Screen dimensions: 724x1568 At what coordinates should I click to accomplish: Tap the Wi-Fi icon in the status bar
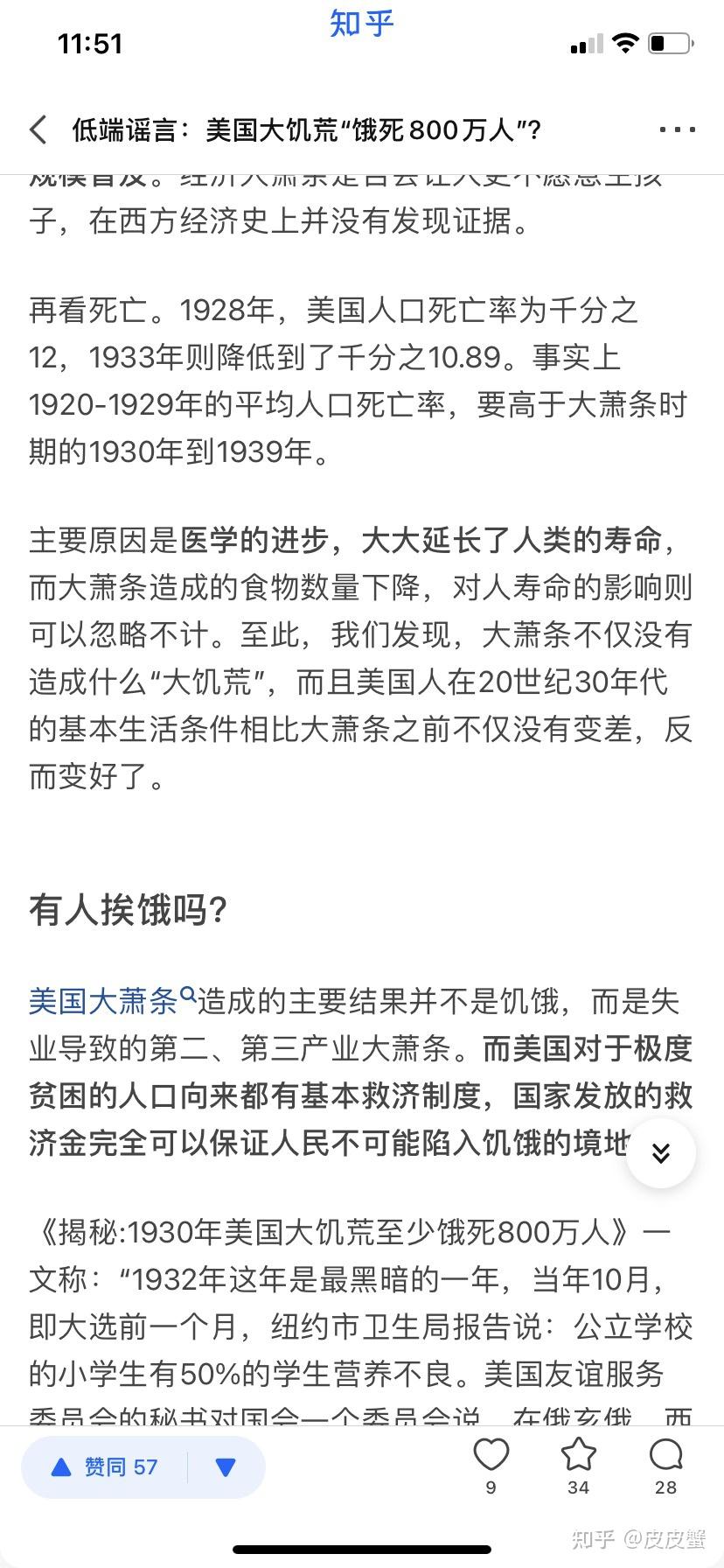tap(624, 41)
